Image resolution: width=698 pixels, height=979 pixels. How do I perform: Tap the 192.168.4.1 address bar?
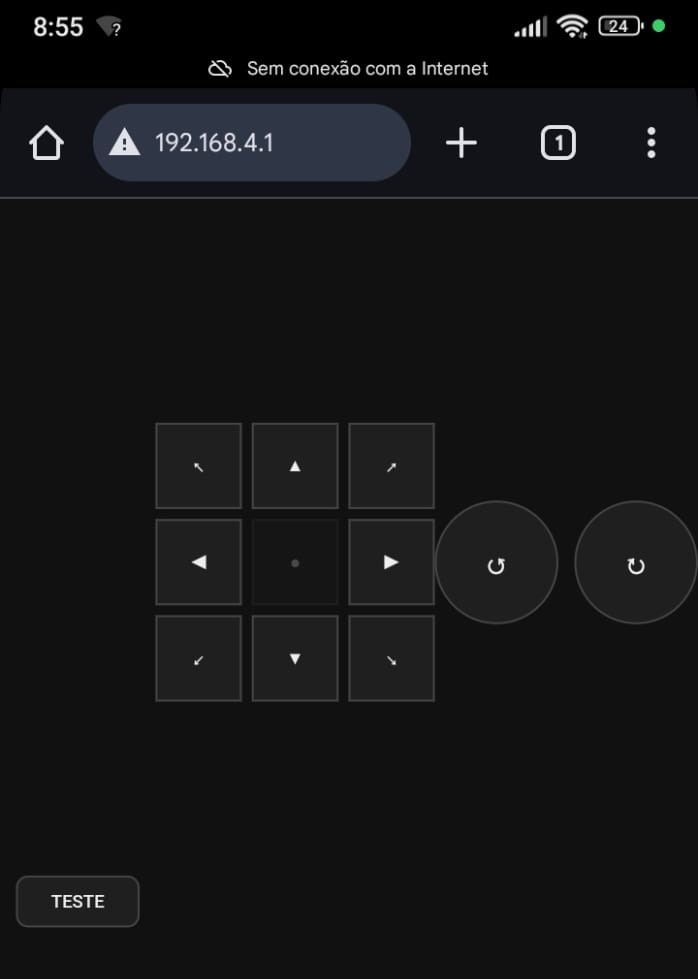coord(252,143)
